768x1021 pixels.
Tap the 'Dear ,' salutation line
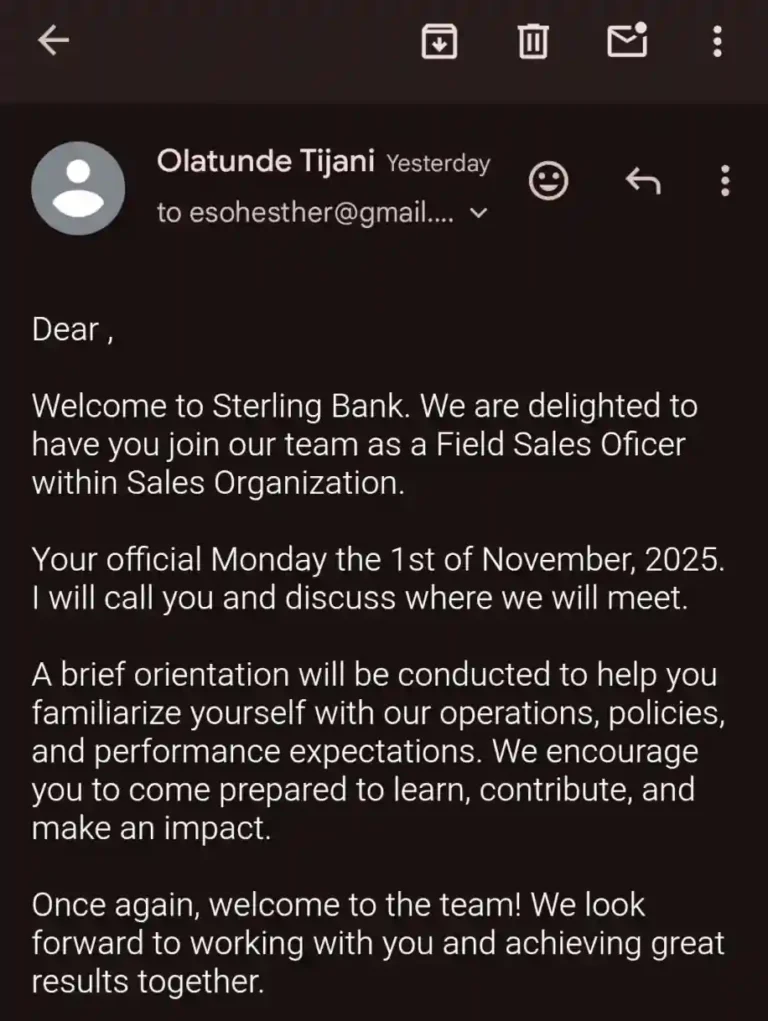[x=70, y=329]
